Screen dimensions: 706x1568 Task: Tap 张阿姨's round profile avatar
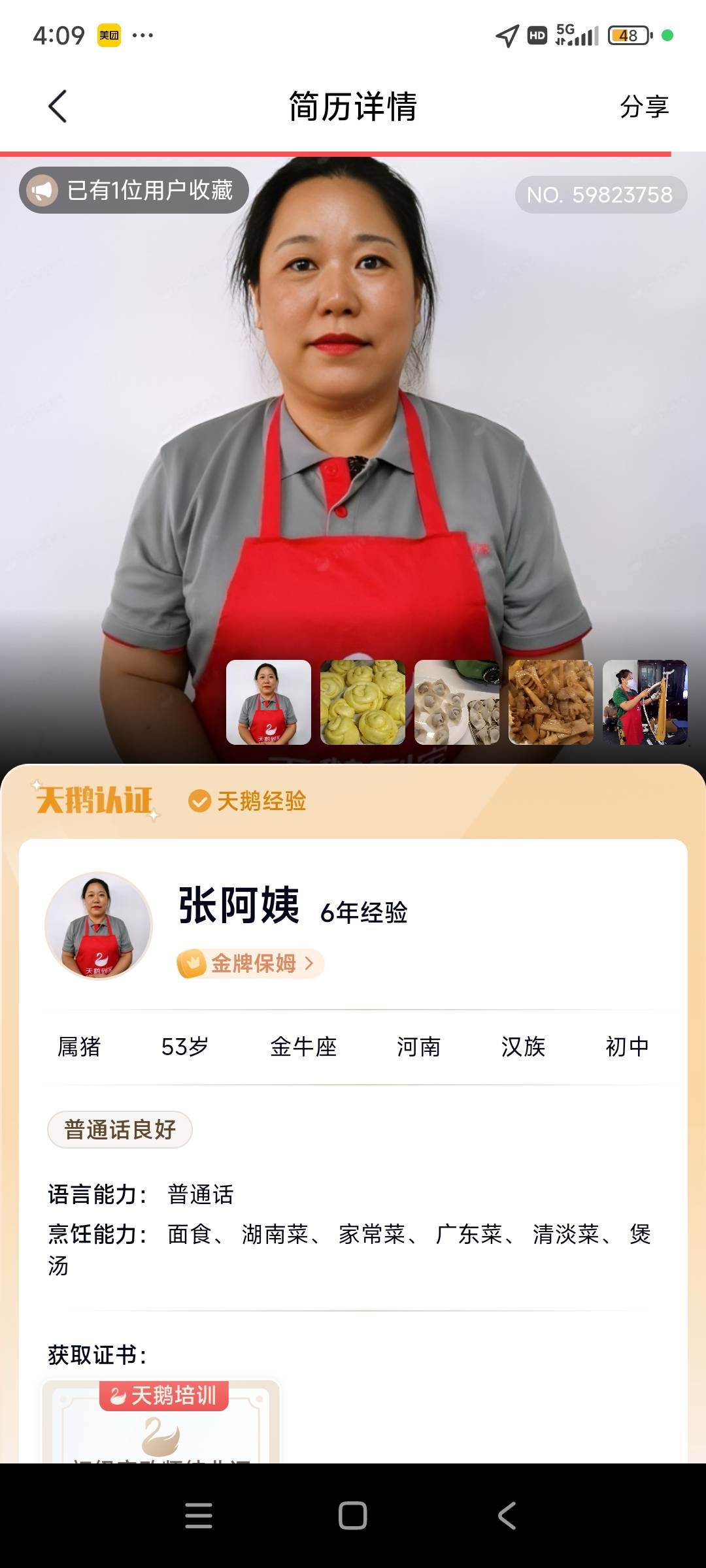click(98, 925)
